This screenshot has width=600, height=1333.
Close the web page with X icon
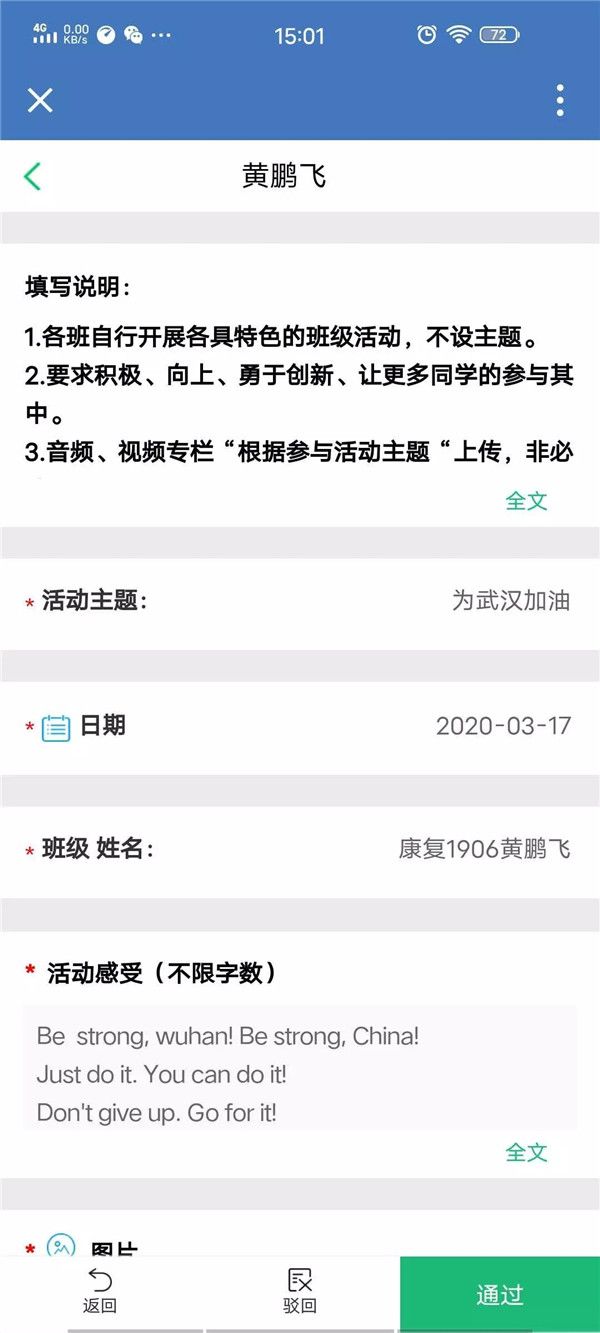40,100
